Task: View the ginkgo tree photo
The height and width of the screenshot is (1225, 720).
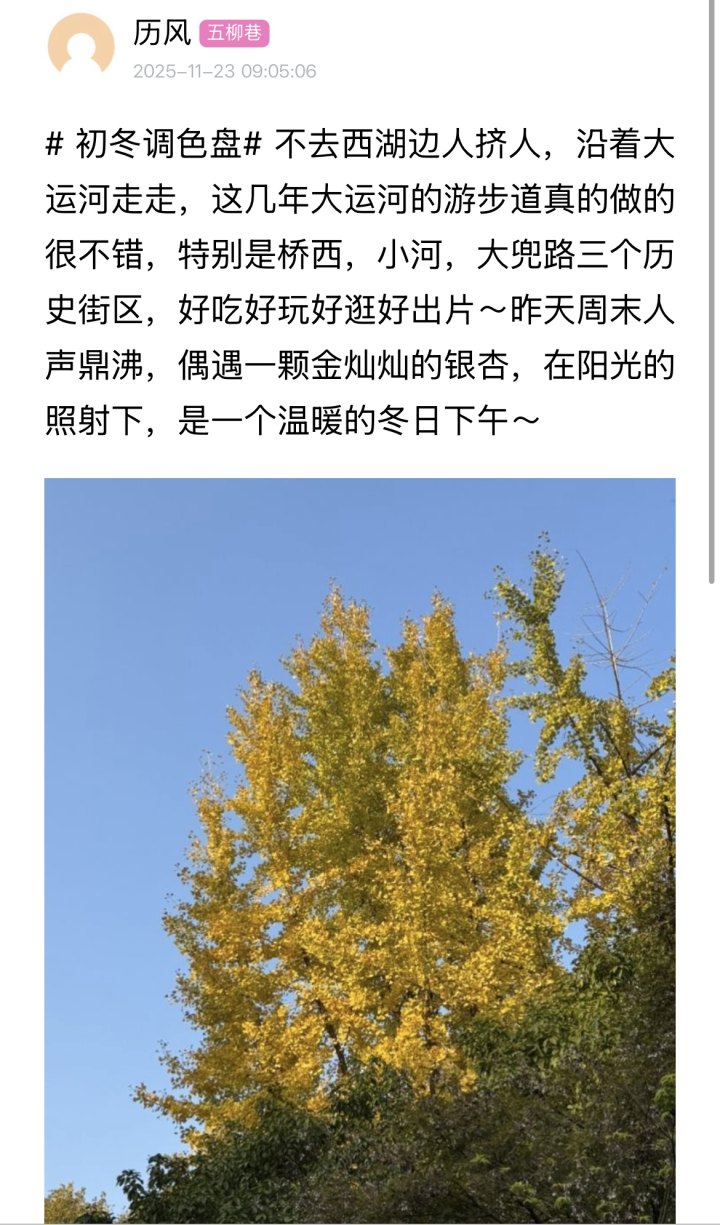Action: click(360, 850)
